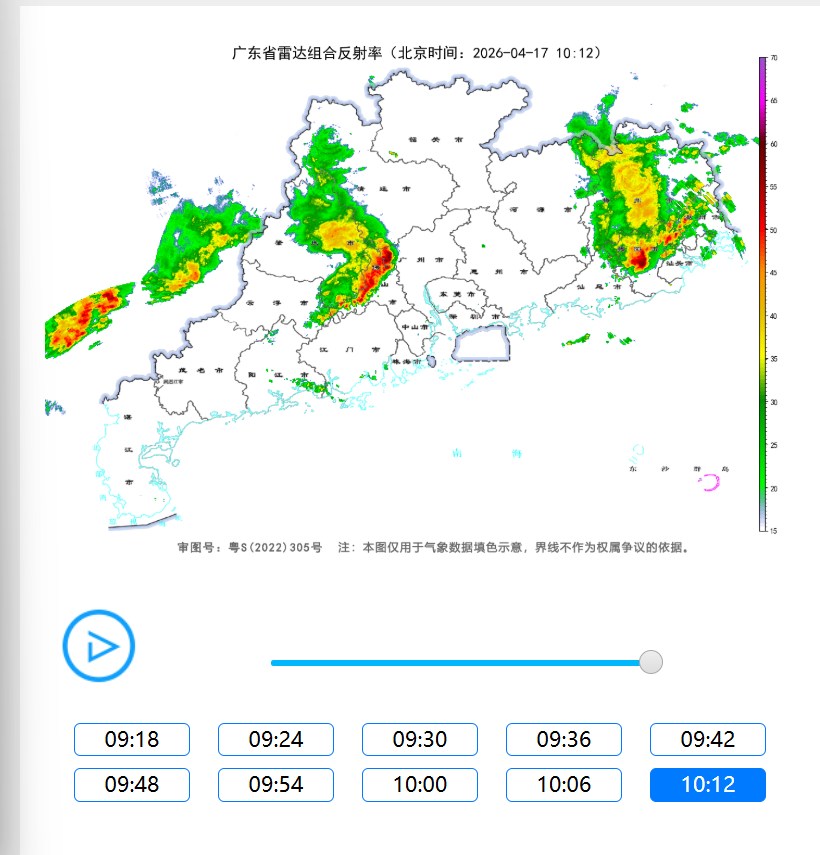The height and width of the screenshot is (855, 820).
Task: Select the 09:18 radar frame
Action: (132, 740)
